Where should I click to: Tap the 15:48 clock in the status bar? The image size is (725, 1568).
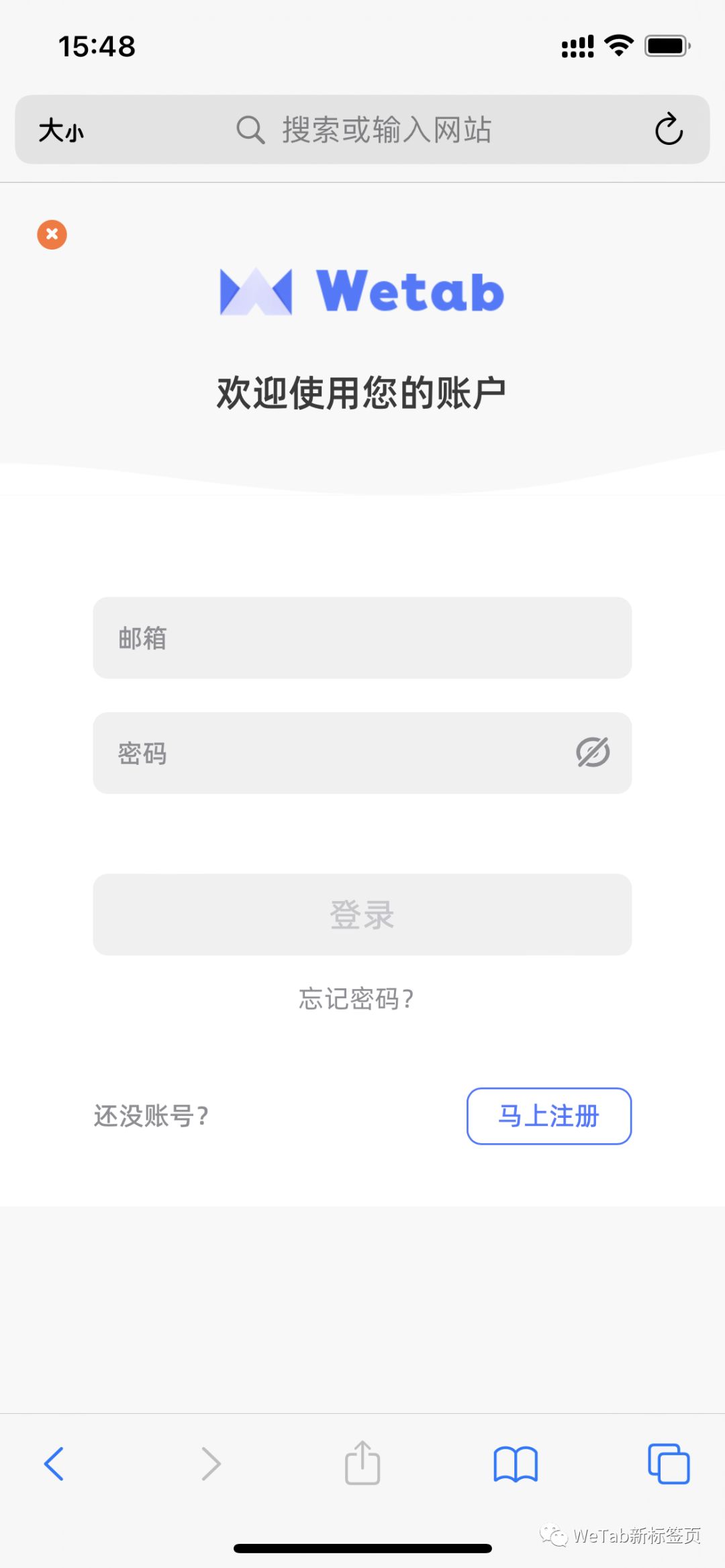tap(97, 46)
